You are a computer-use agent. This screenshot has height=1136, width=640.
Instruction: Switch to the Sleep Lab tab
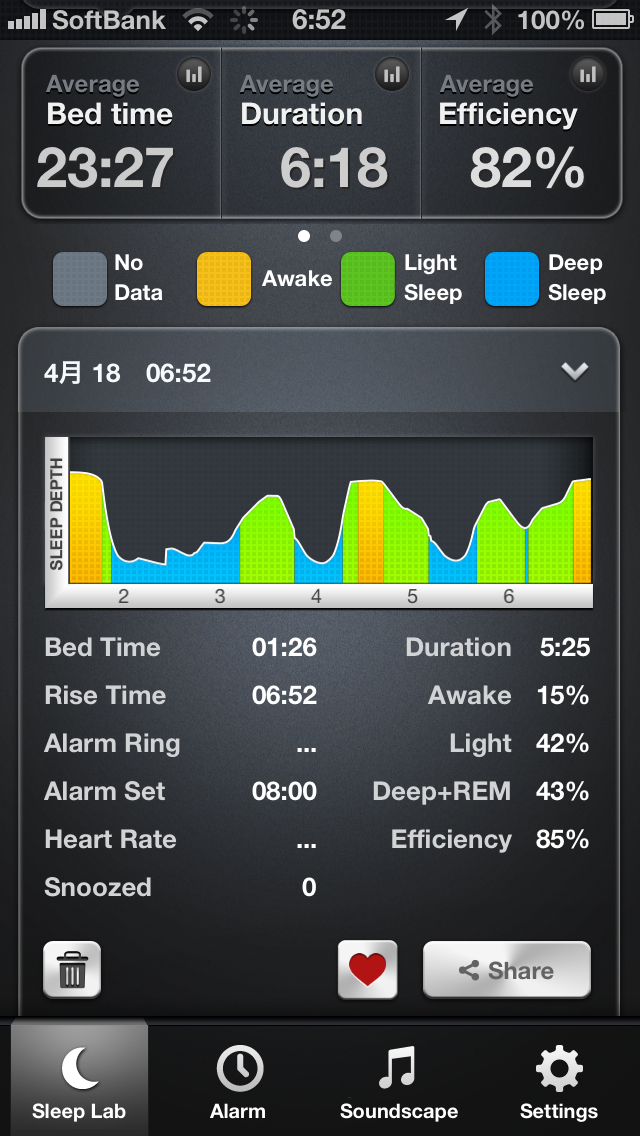79,1079
